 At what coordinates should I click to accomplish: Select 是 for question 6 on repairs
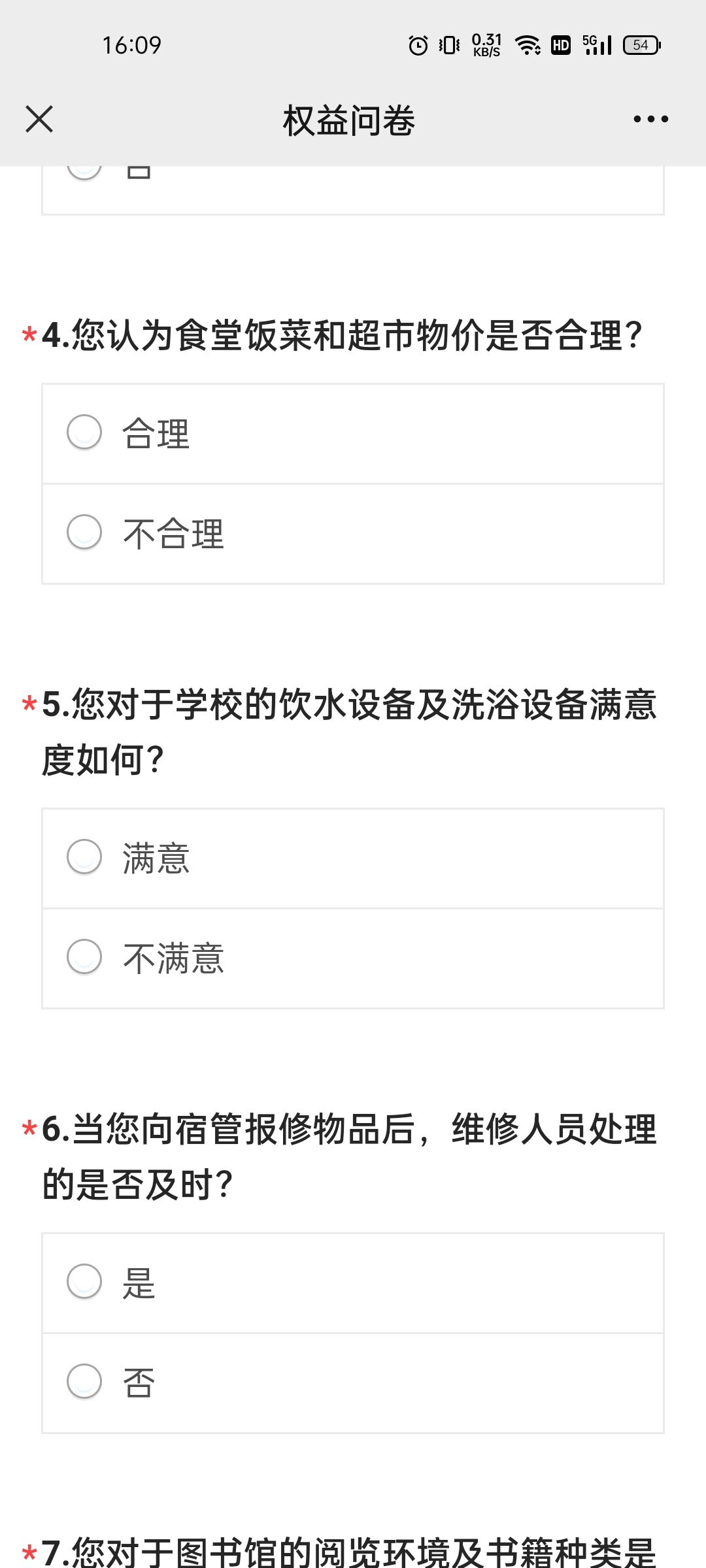[x=353, y=1283]
